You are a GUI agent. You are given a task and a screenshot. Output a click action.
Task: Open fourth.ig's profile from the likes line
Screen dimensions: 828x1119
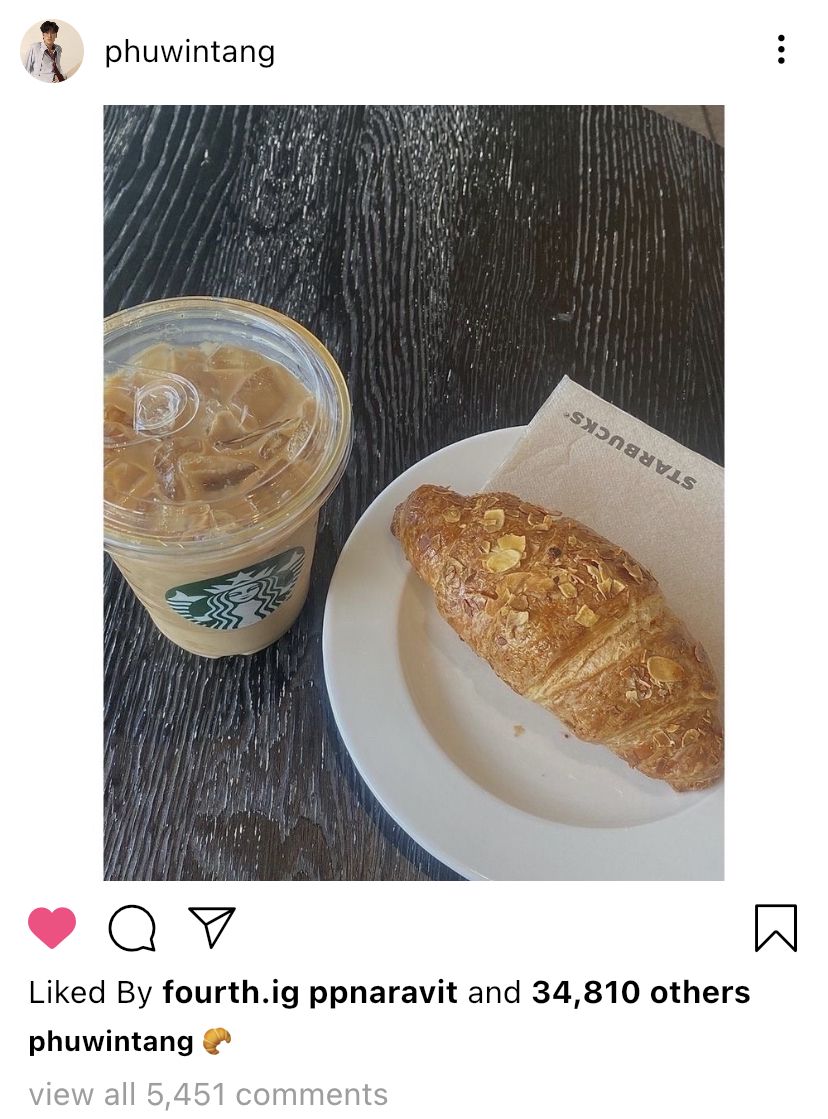217,993
